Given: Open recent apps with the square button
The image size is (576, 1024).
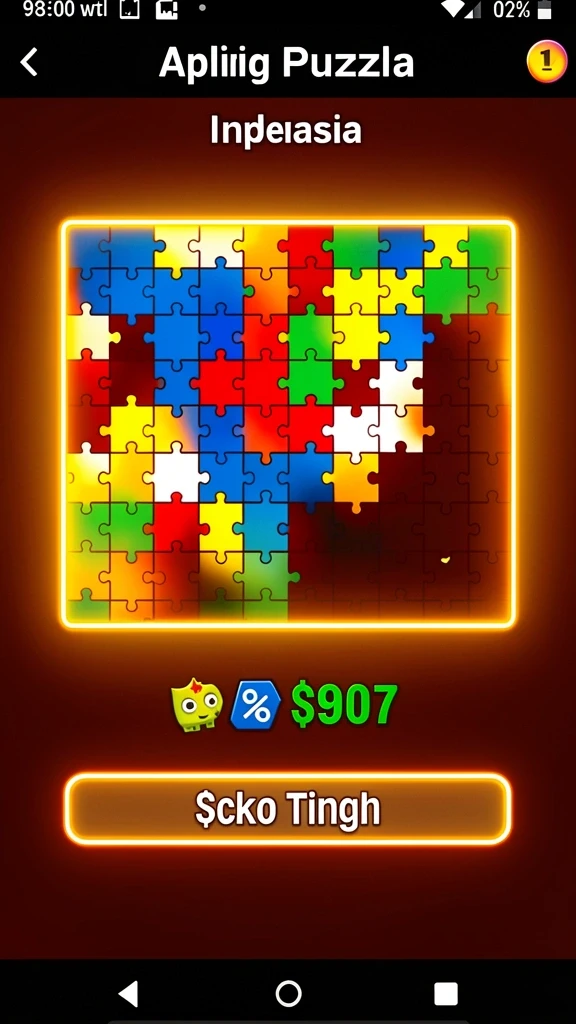Looking at the screenshot, I should (446, 993).
